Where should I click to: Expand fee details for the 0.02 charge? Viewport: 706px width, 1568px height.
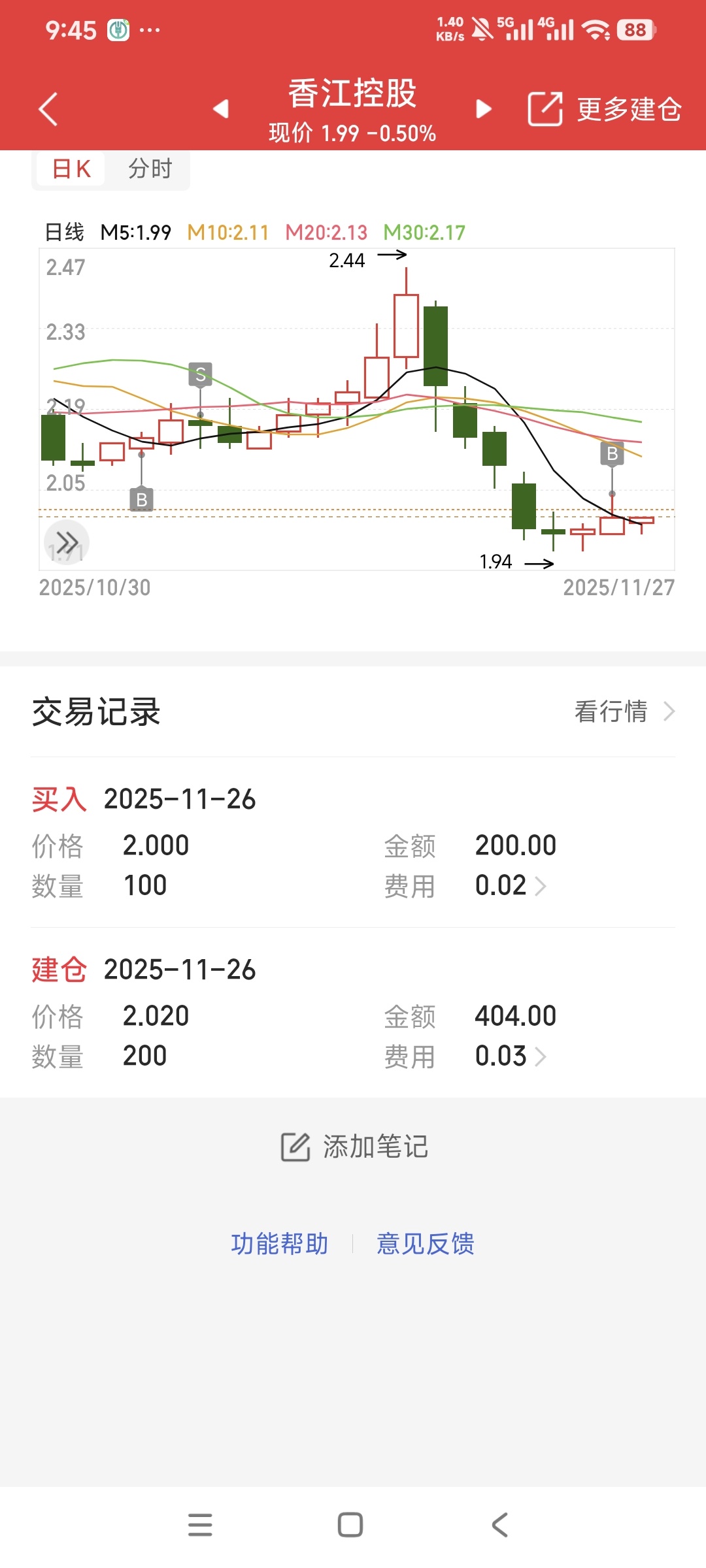point(511,886)
